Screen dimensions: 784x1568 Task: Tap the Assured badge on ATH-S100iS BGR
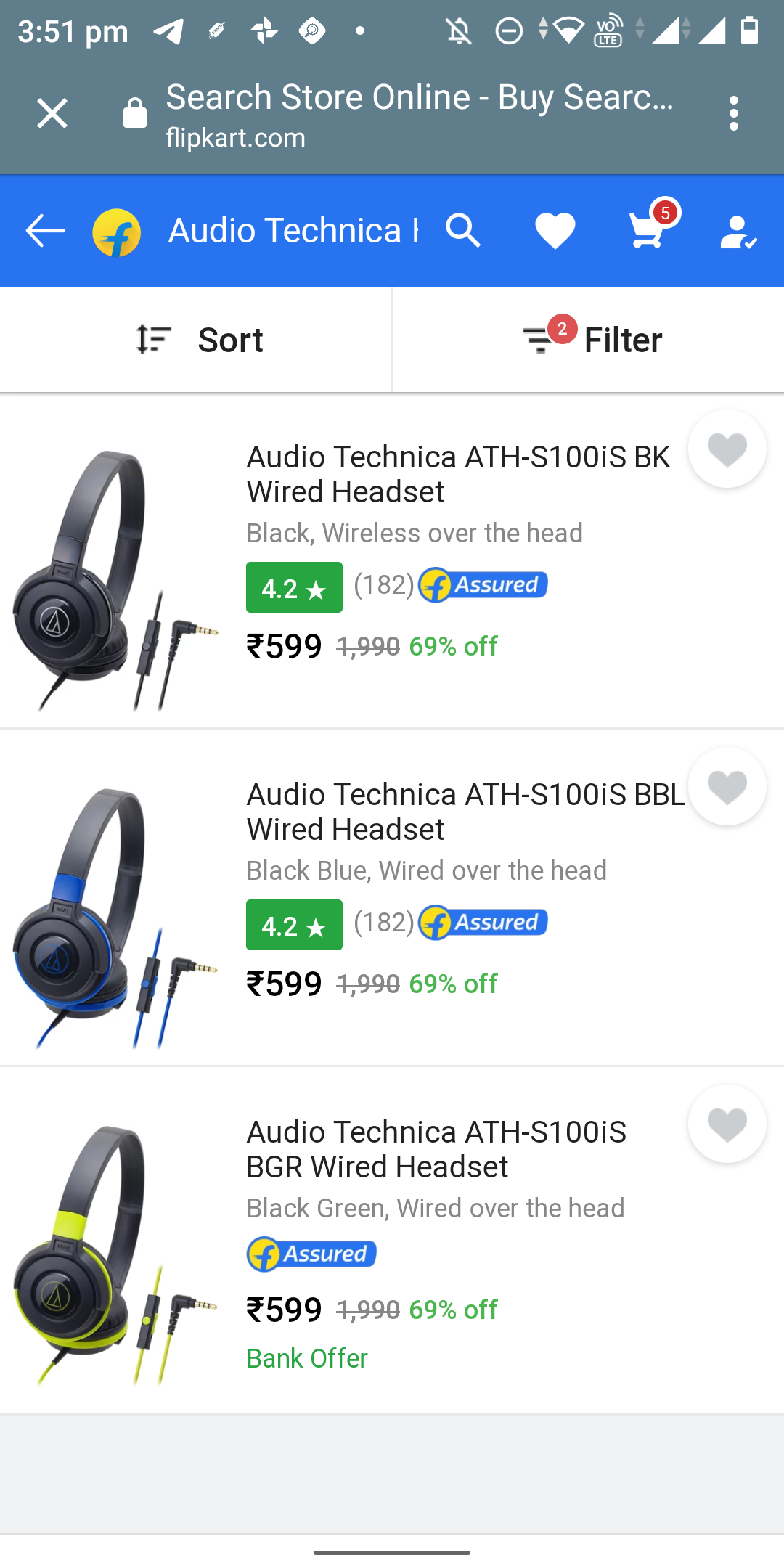(x=311, y=1253)
